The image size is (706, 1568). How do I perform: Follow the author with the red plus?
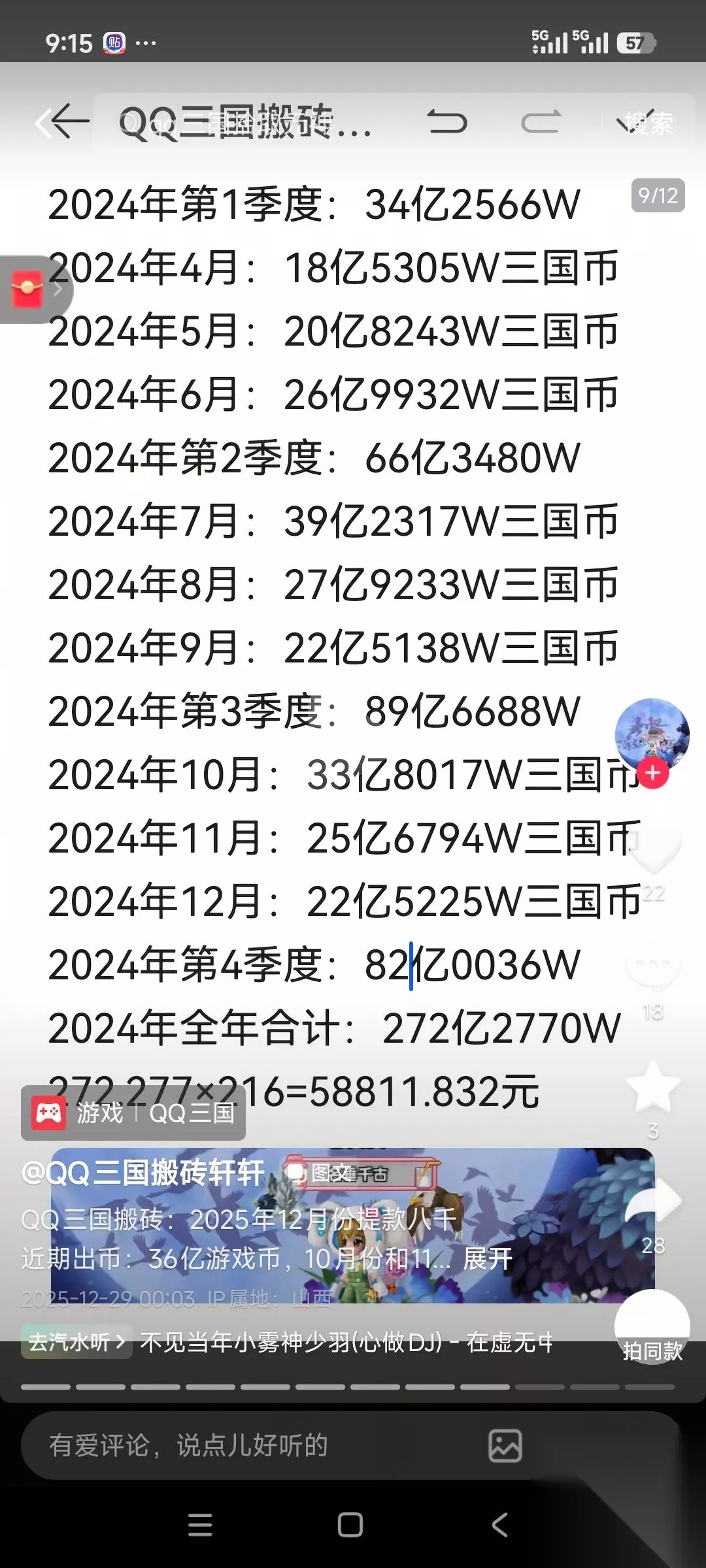652,774
